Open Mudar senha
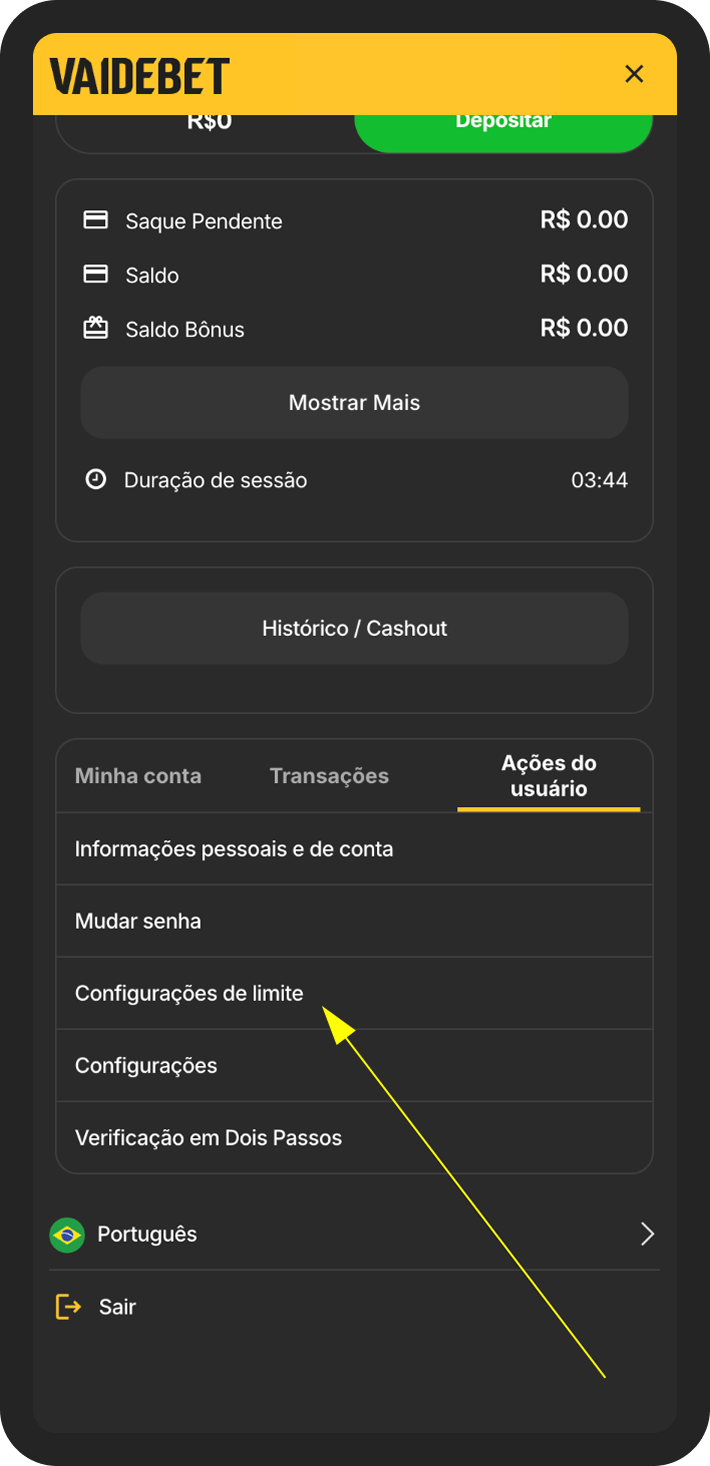This screenshot has width=710, height=1466. click(x=354, y=921)
